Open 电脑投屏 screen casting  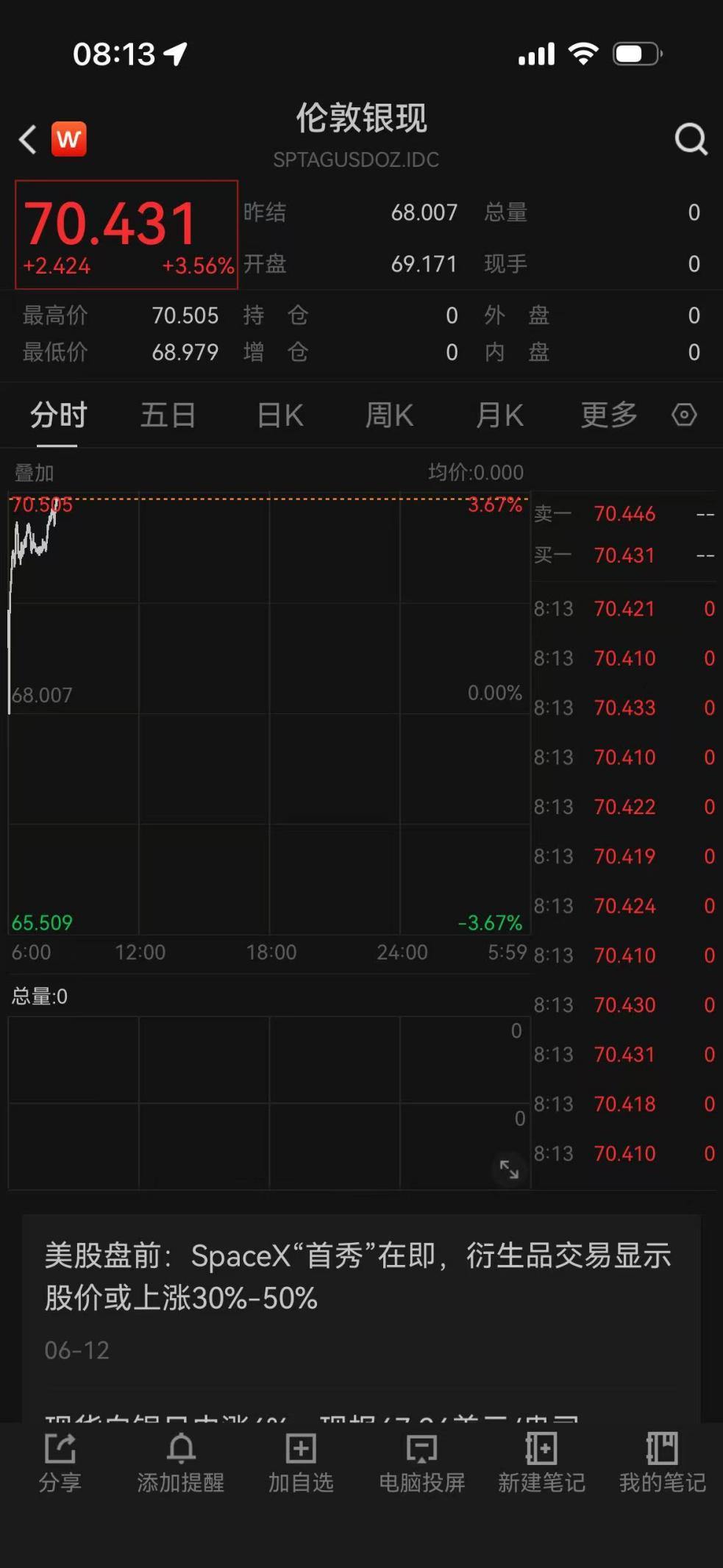pyautogui.click(x=421, y=1463)
